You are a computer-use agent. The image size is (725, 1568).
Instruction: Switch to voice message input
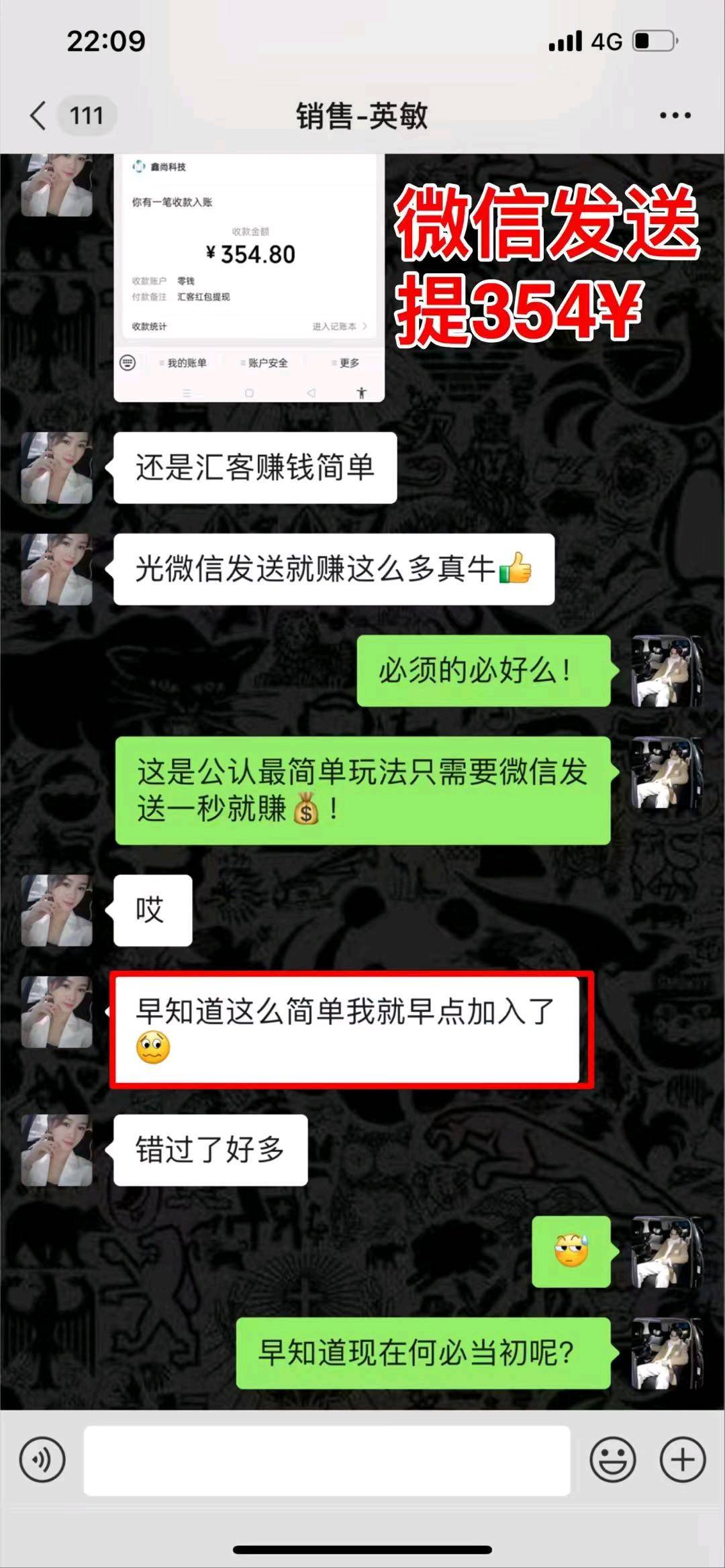point(42,1459)
